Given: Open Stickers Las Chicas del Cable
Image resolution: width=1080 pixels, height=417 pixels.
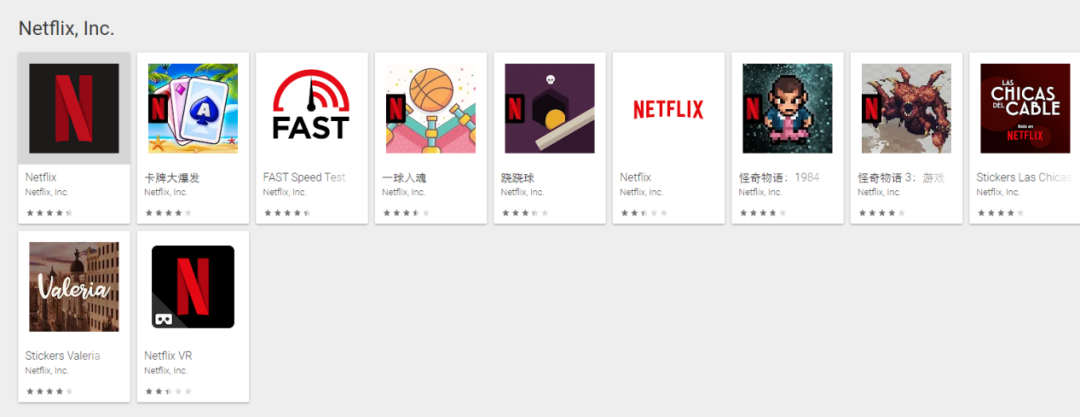Looking at the screenshot, I should coord(1024,108).
